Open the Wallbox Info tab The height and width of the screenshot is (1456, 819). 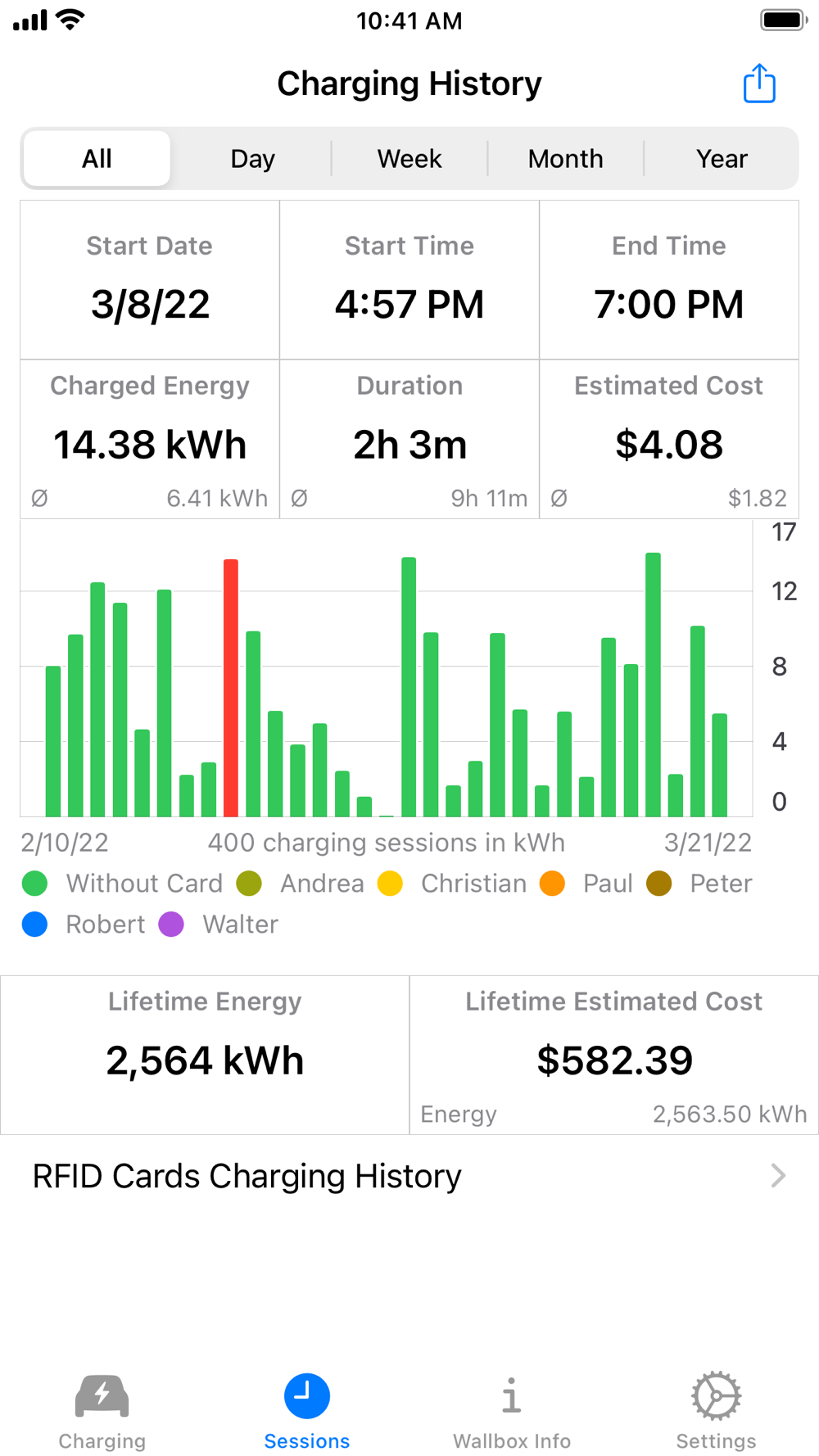click(512, 1411)
